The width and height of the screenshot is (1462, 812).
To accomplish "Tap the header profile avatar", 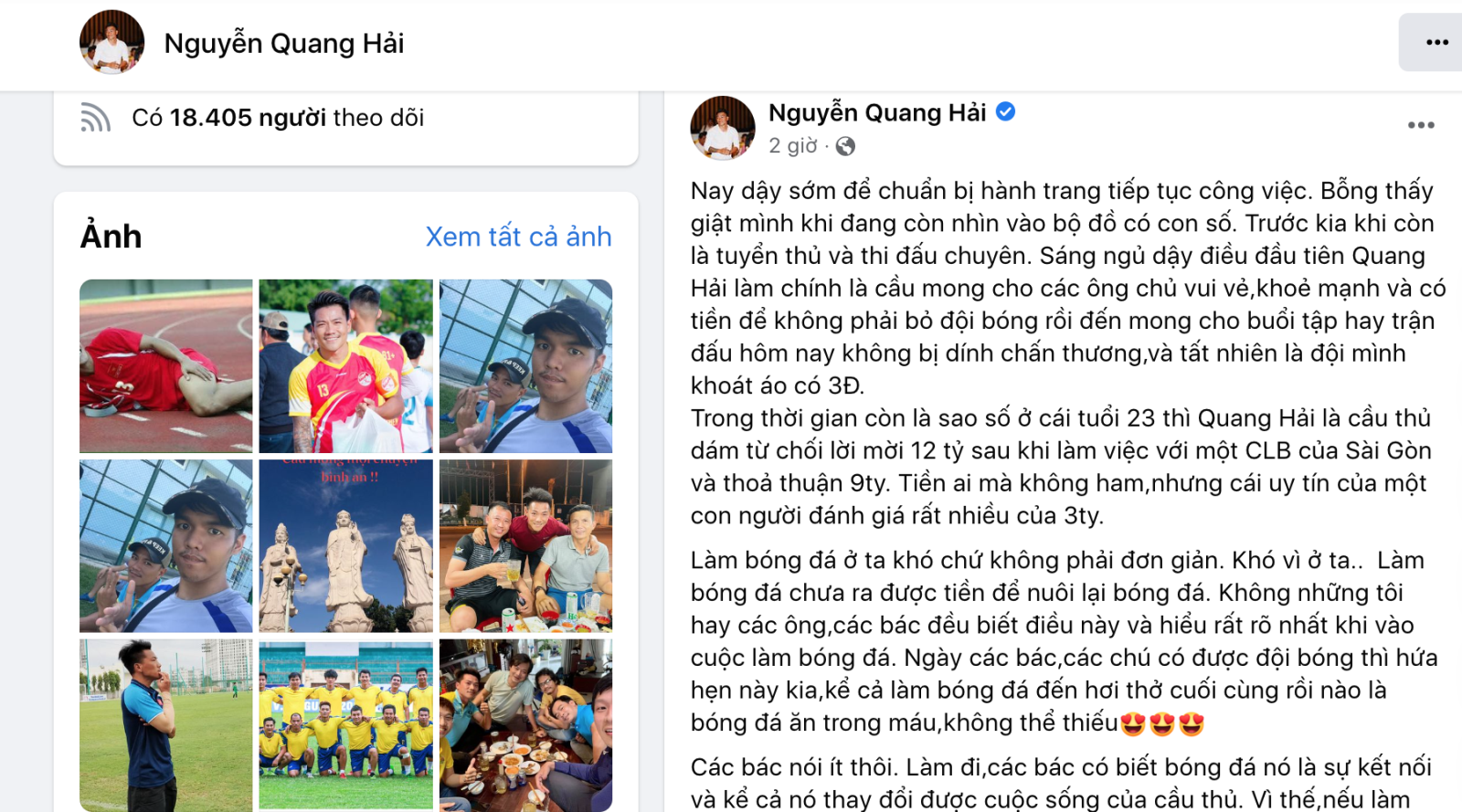I will [111, 42].
